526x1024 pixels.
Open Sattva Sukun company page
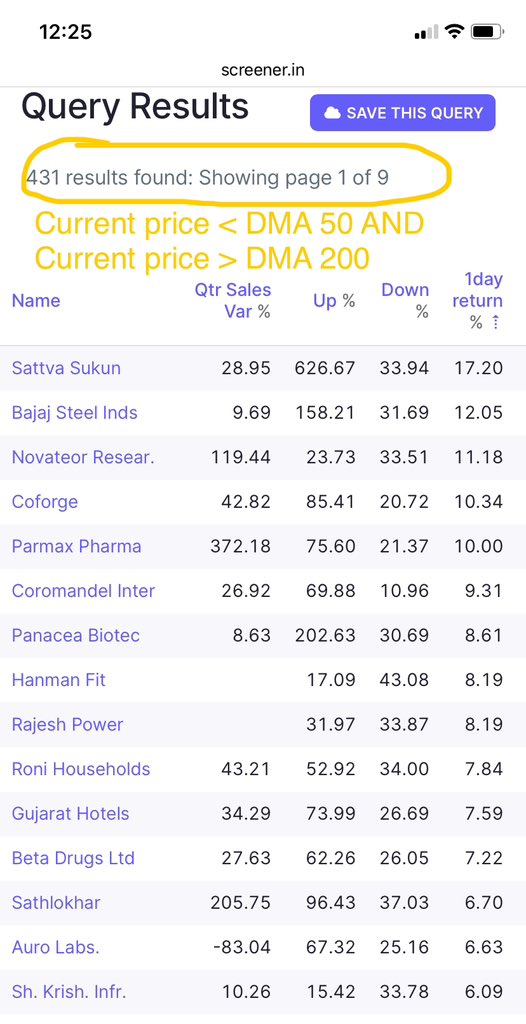[x=66, y=368]
